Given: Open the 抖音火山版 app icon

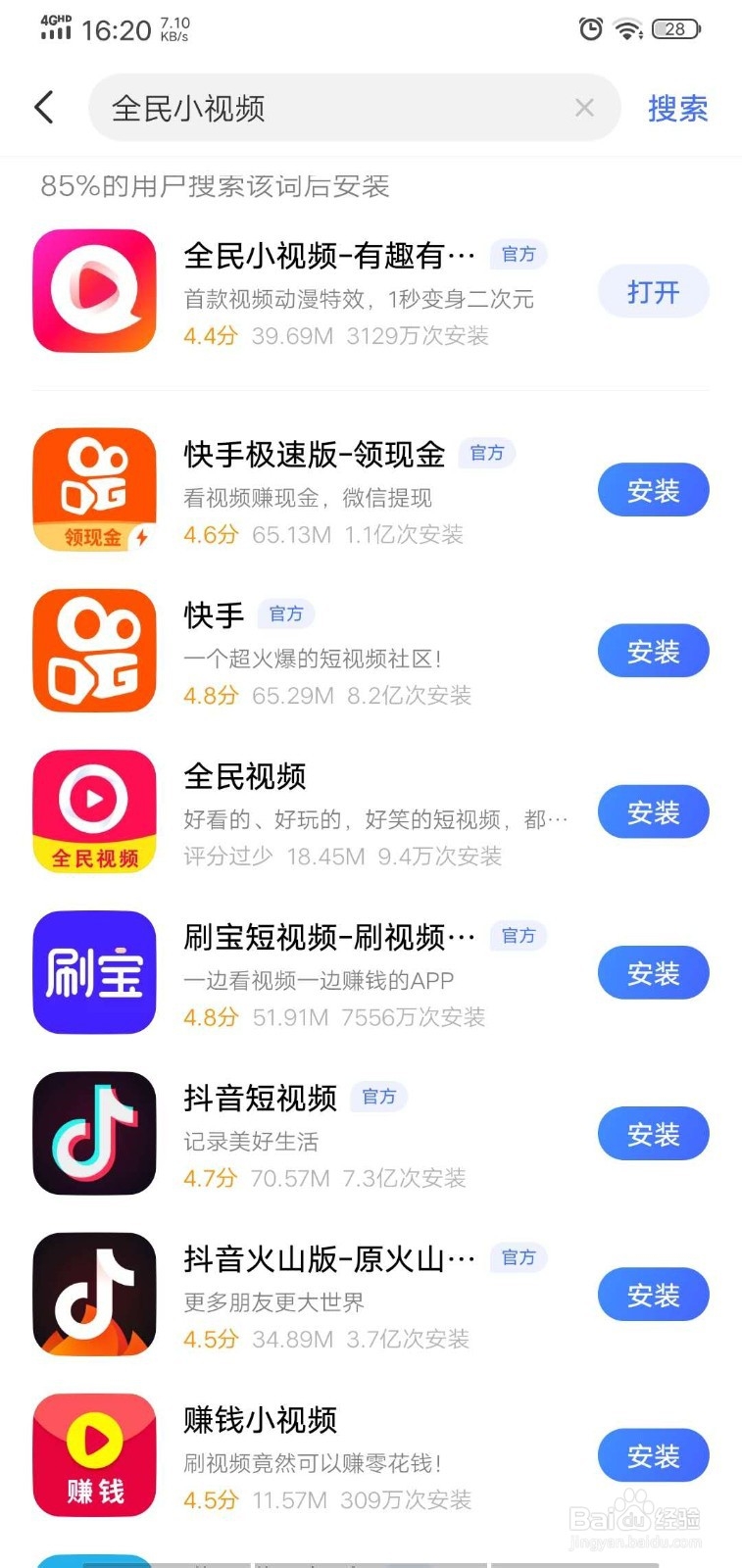Looking at the screenshot, I should point(93,1294).
